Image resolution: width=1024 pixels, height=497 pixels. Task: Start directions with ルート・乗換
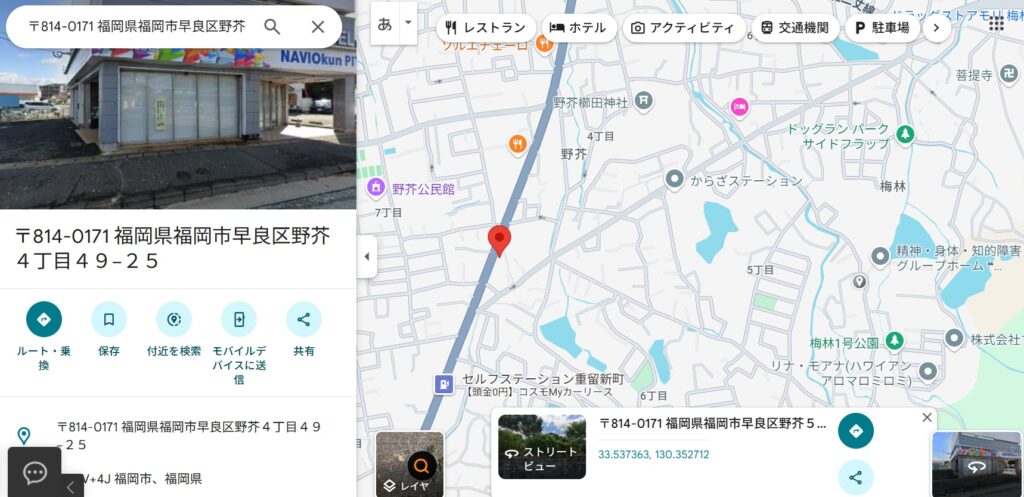pyautogui.click(x=44, y=320)
